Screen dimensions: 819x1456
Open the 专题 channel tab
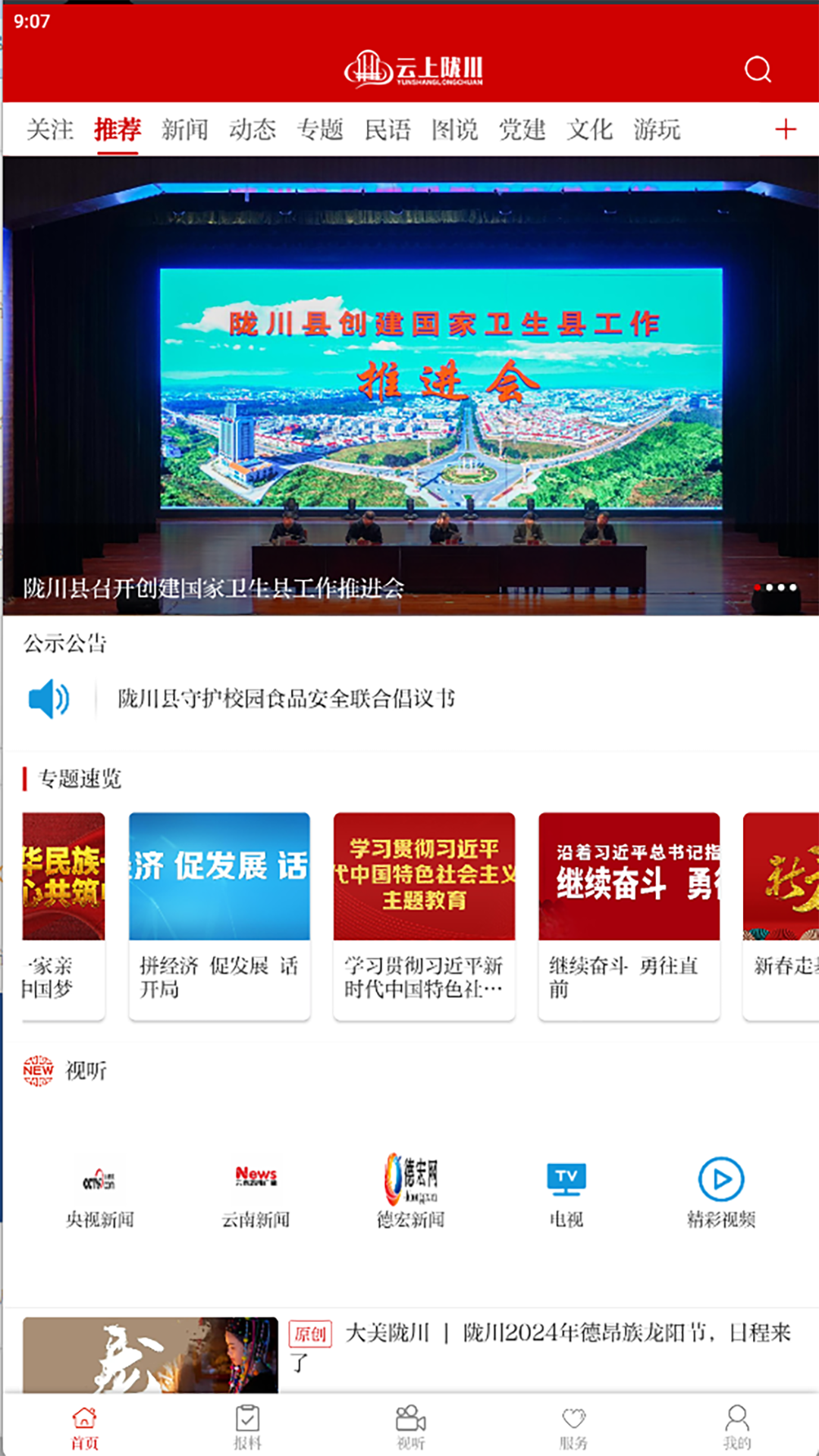pos(319,130)
